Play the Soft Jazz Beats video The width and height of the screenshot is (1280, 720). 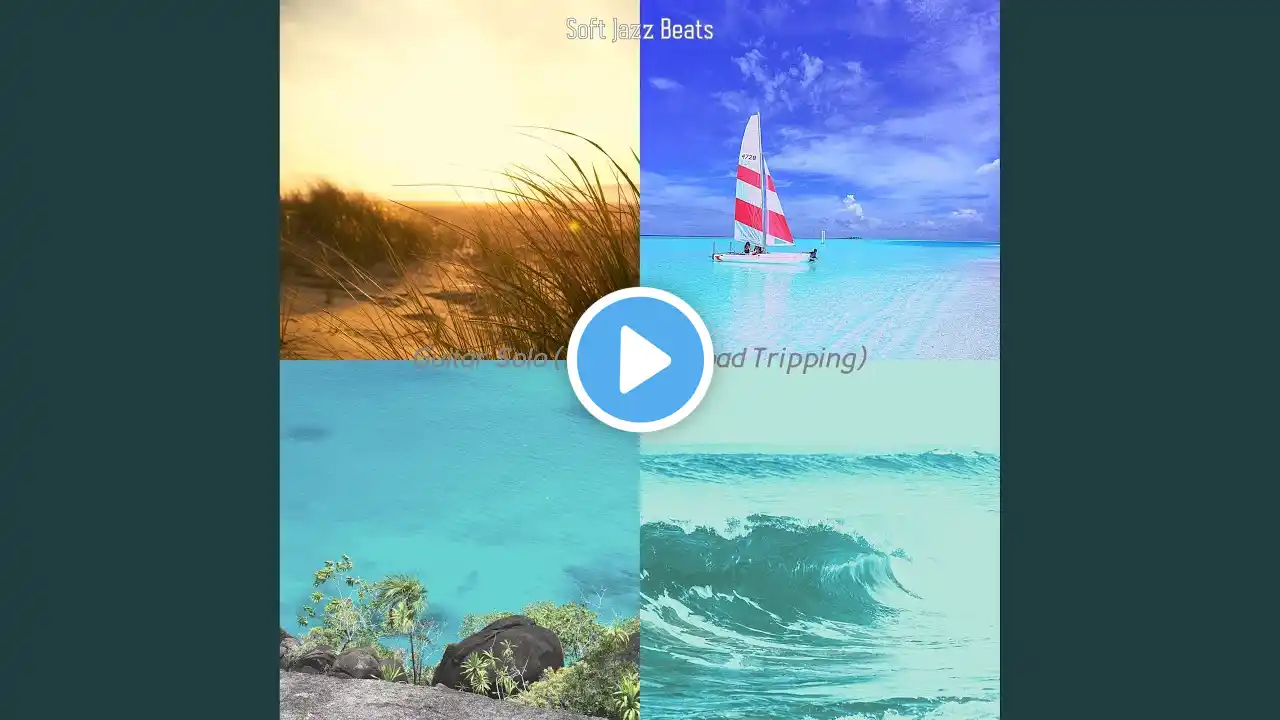tap(640, 360)
